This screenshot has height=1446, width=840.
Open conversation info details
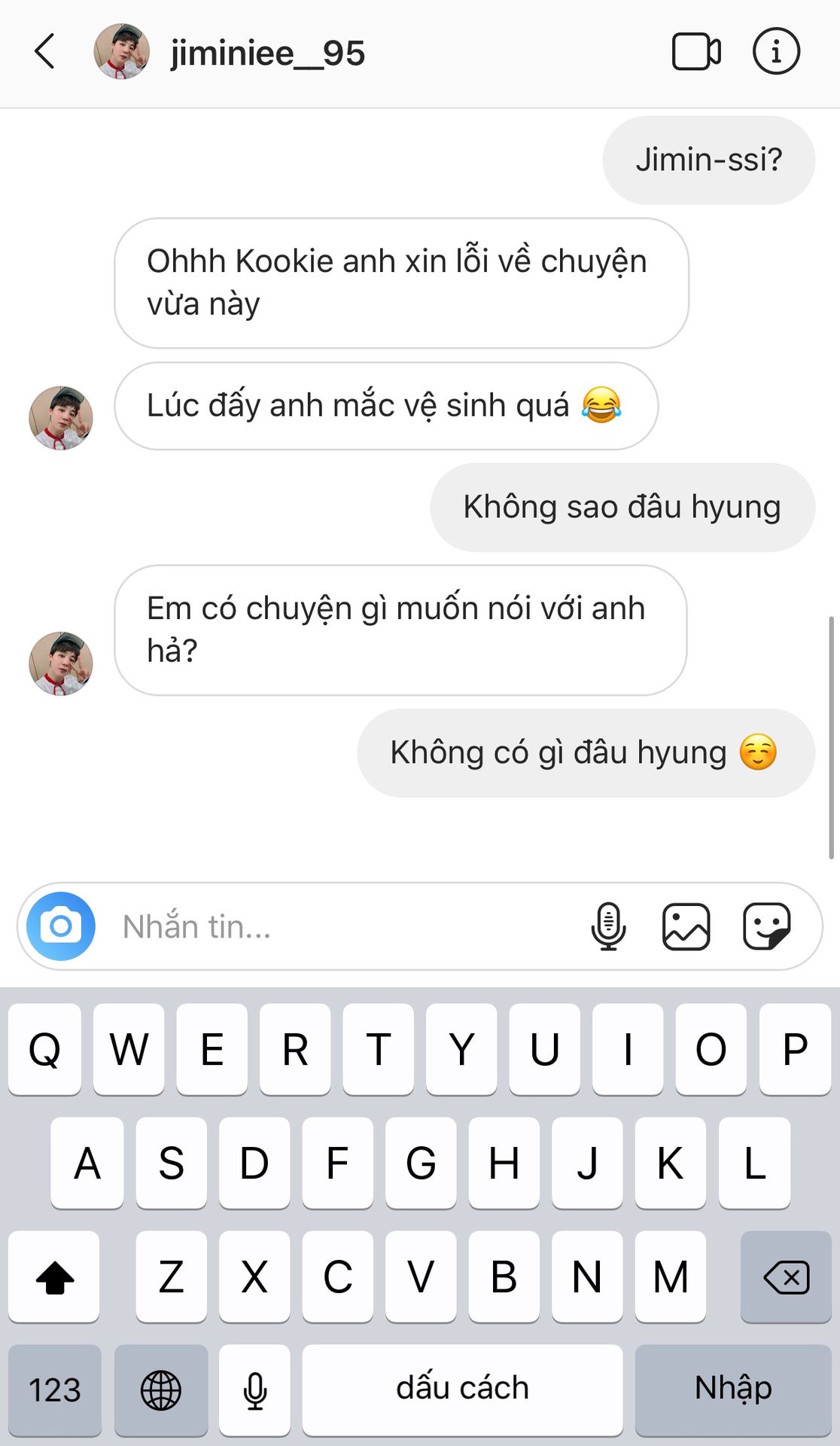776,52
